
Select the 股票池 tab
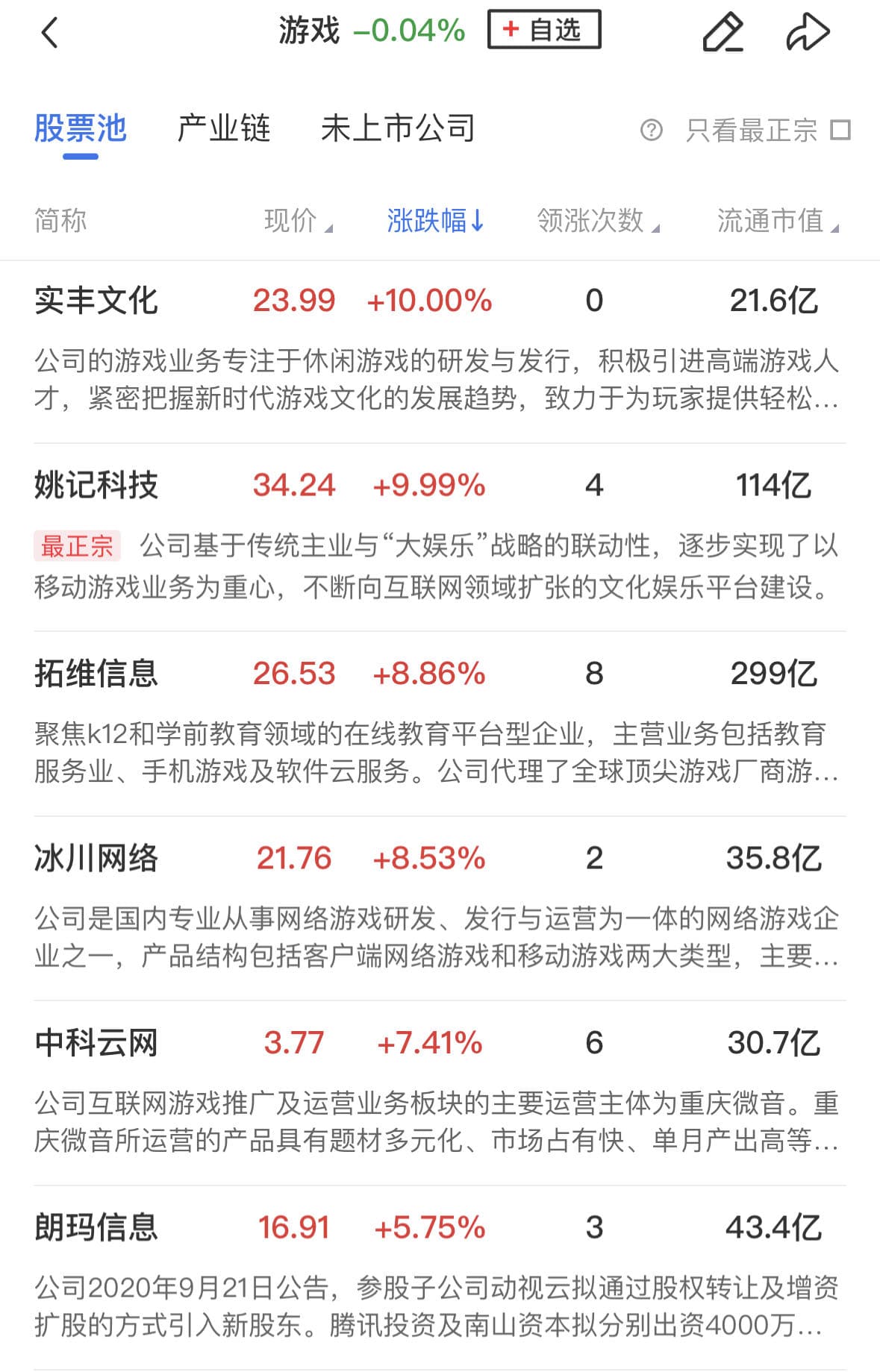(x=80, y=128)
